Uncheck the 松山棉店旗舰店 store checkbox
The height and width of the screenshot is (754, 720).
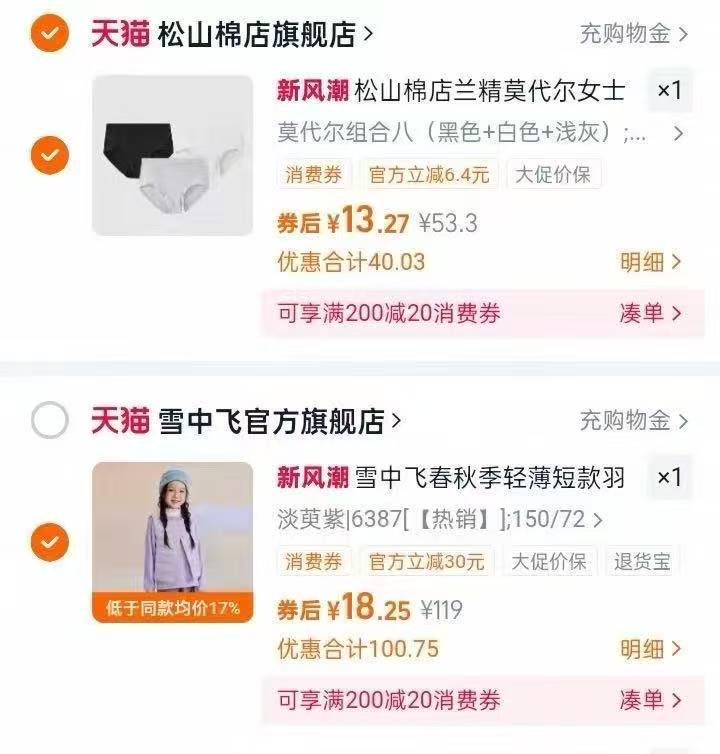[x=49, y=34]
